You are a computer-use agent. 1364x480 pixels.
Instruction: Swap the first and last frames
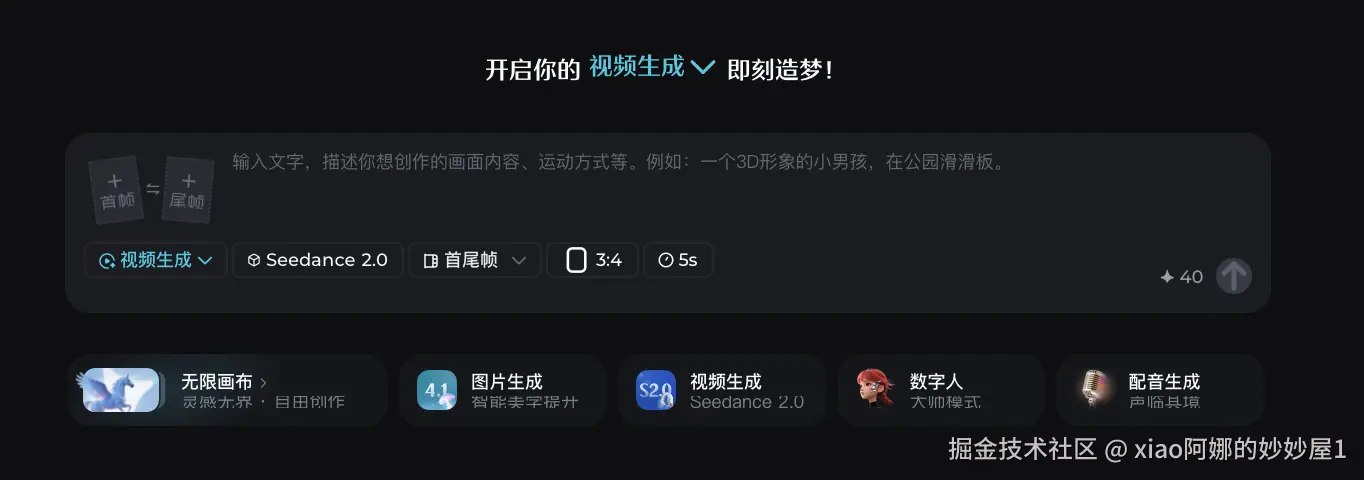(x=152, y=189)
